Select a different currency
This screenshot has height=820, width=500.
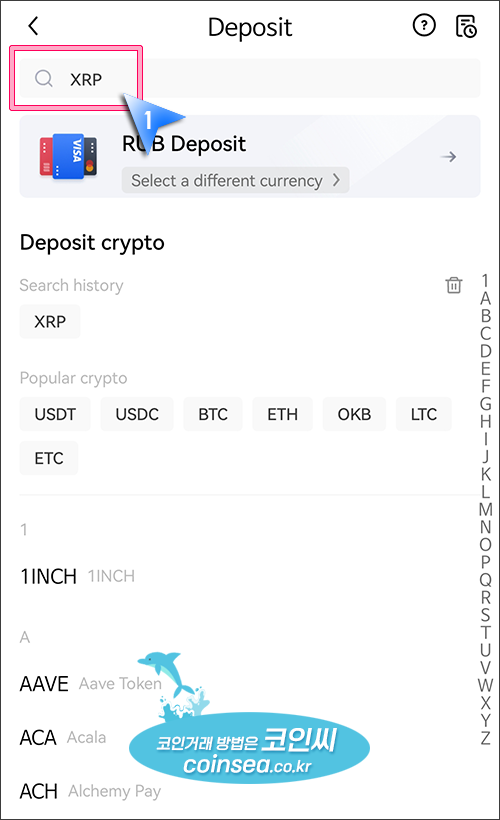pyautogui.click(x=235, y=180)
